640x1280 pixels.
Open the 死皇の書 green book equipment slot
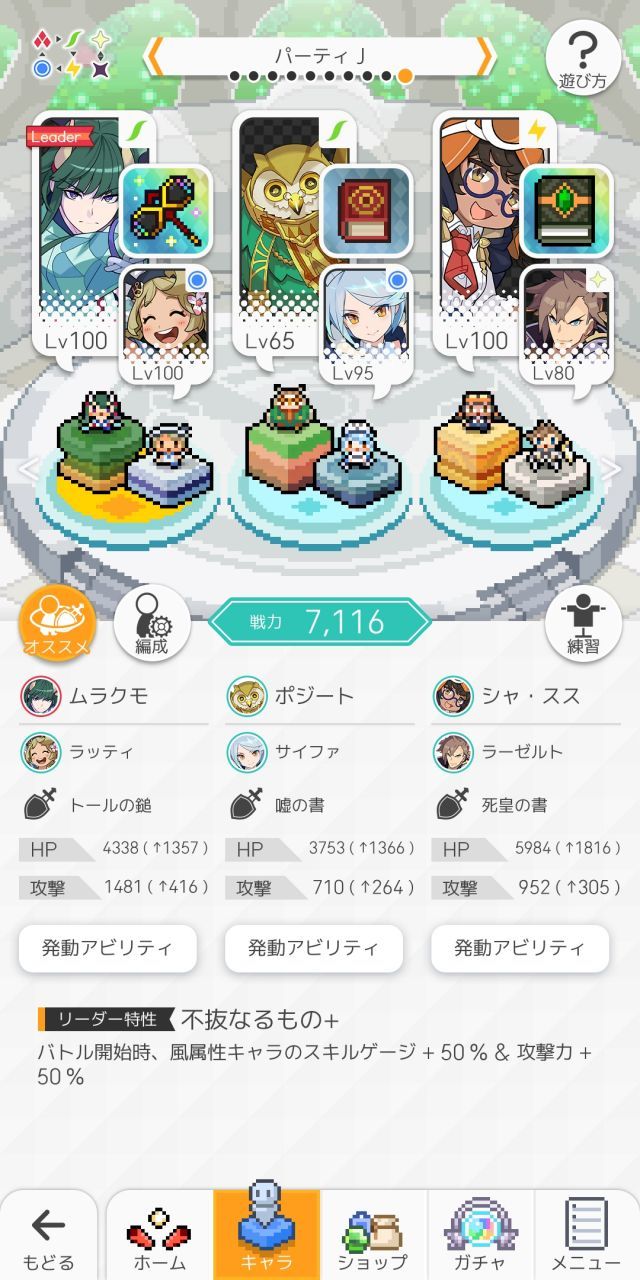pyautogui.click(x=565, y=212)
